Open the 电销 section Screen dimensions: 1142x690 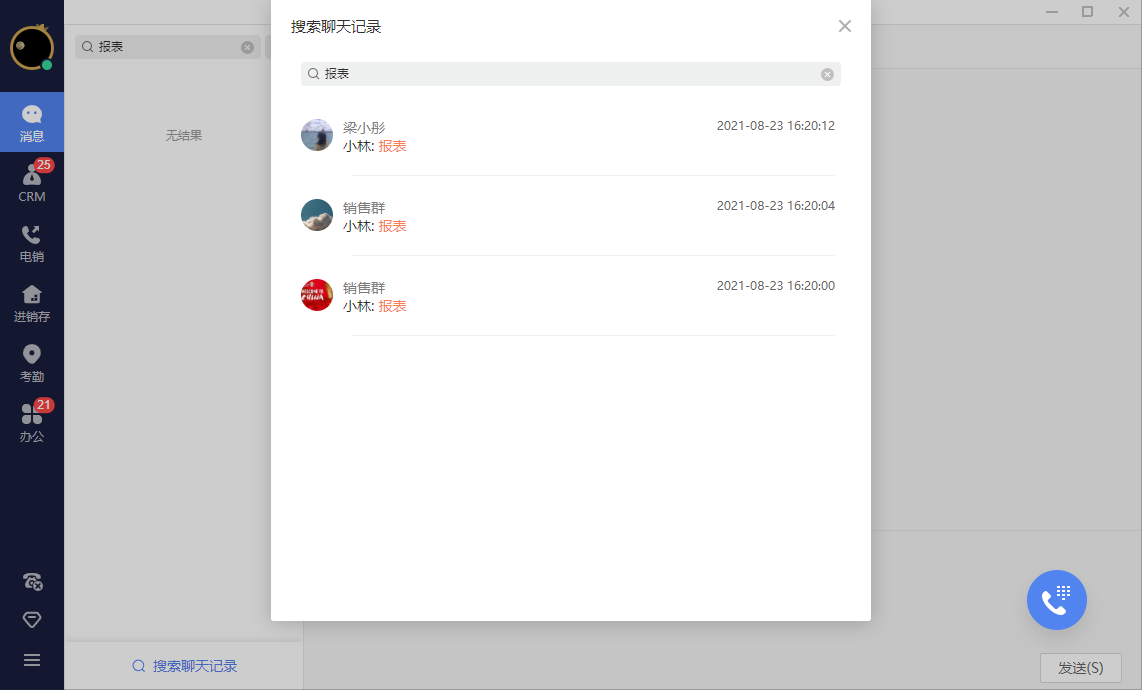point(32,242)
